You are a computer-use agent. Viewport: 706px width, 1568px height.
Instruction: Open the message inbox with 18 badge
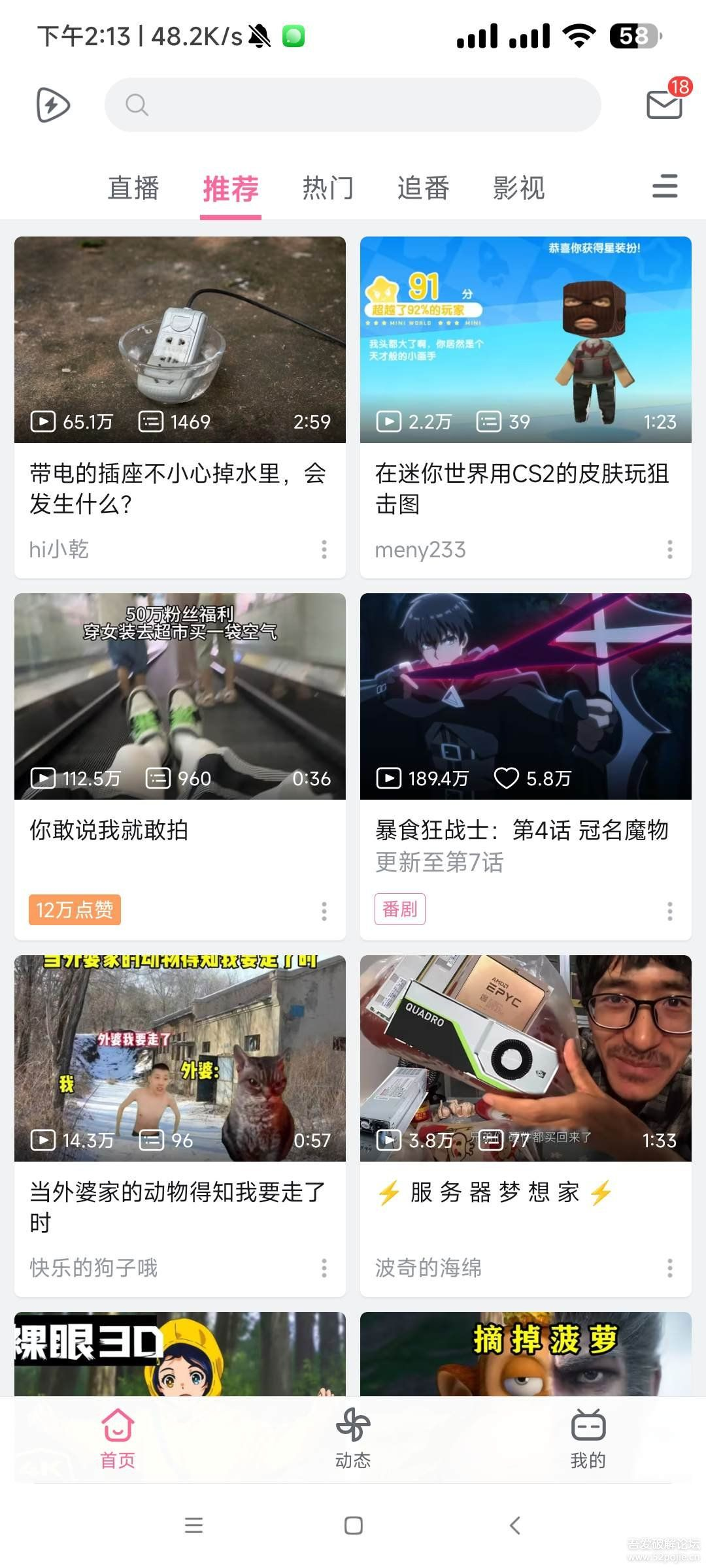pyautogui.click(x=664, y=104)
